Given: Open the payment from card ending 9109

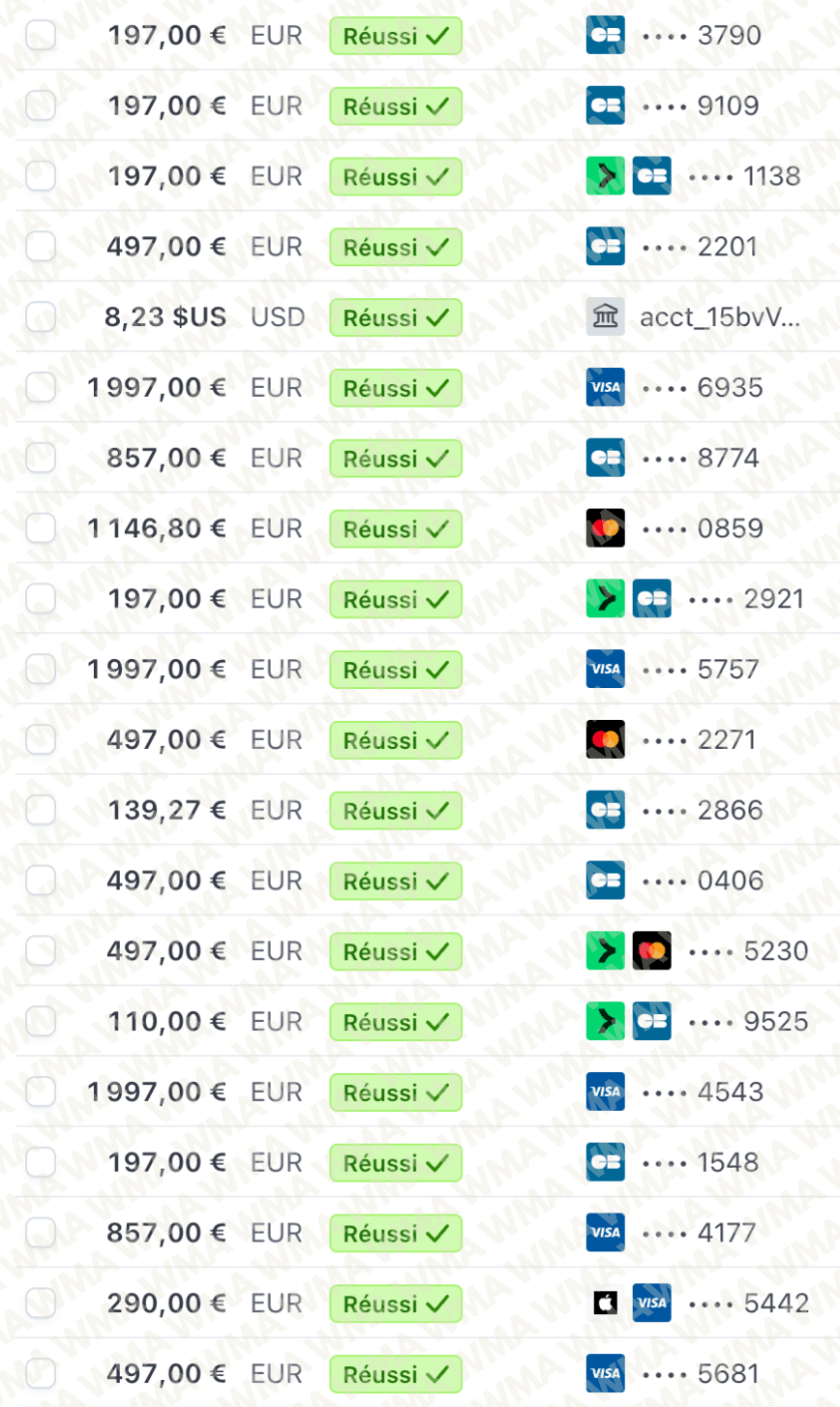Looking at the screenshot, I should [166, 106].
